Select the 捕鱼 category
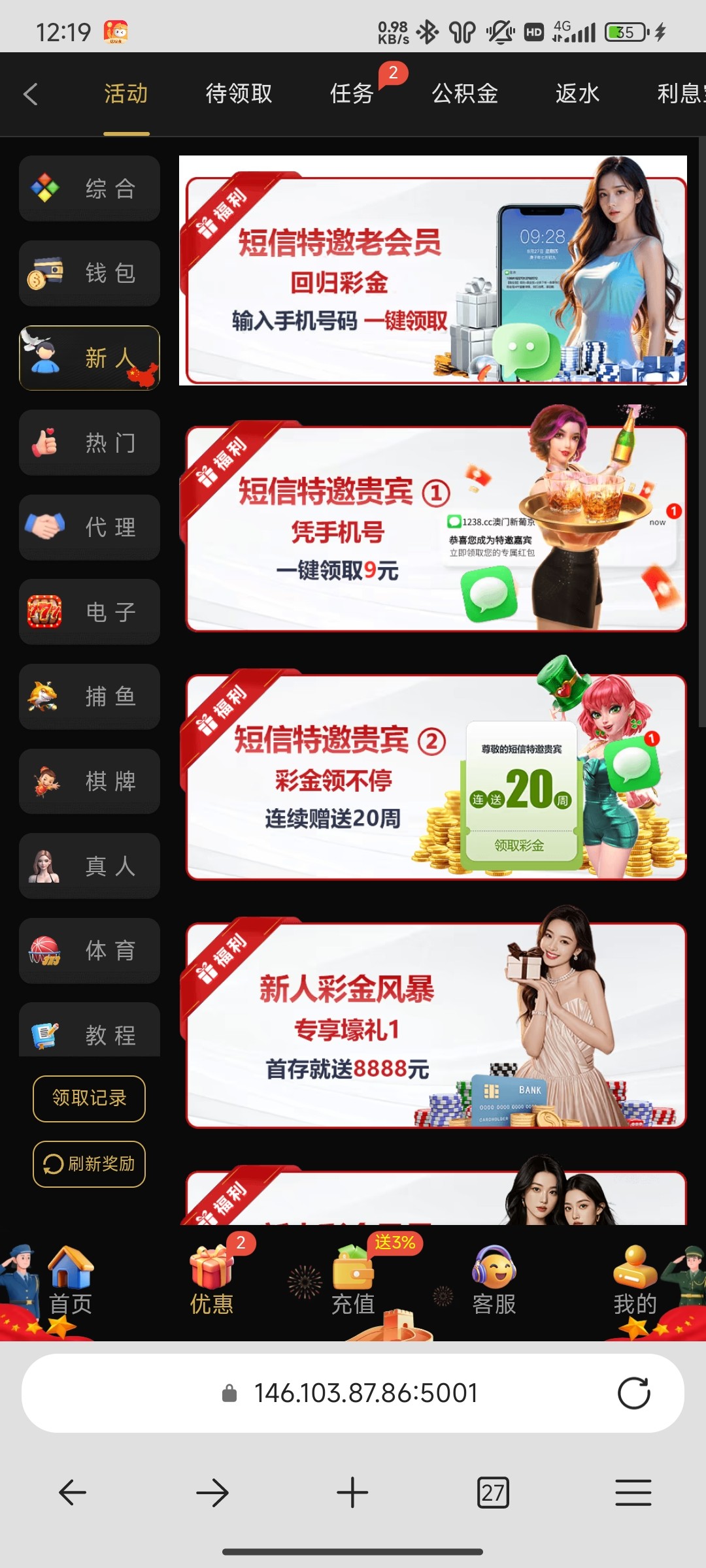This screenshot has width=706, height=1568. pos(90,696)
